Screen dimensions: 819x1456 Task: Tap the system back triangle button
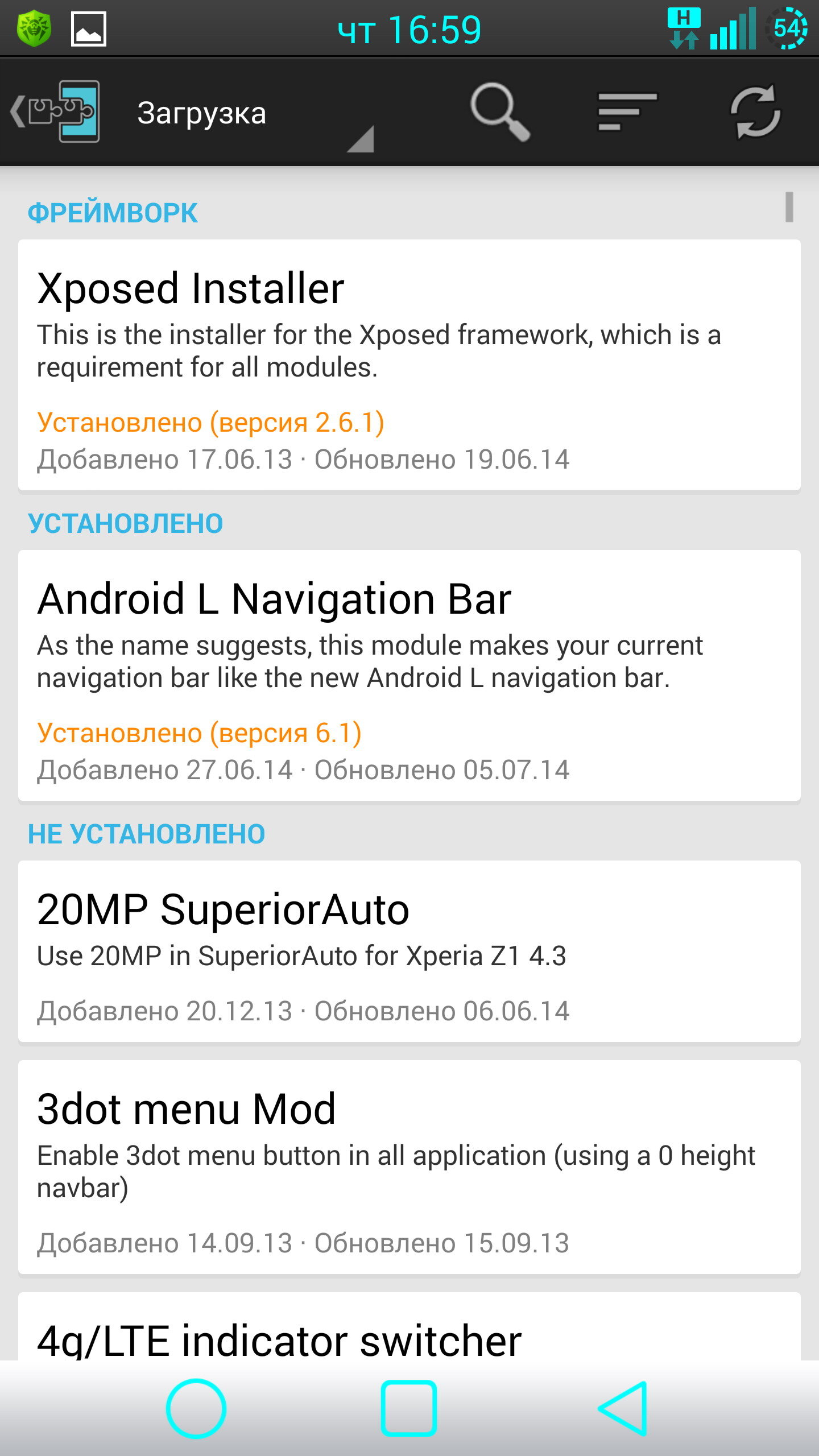click(x=623, y=1408)
